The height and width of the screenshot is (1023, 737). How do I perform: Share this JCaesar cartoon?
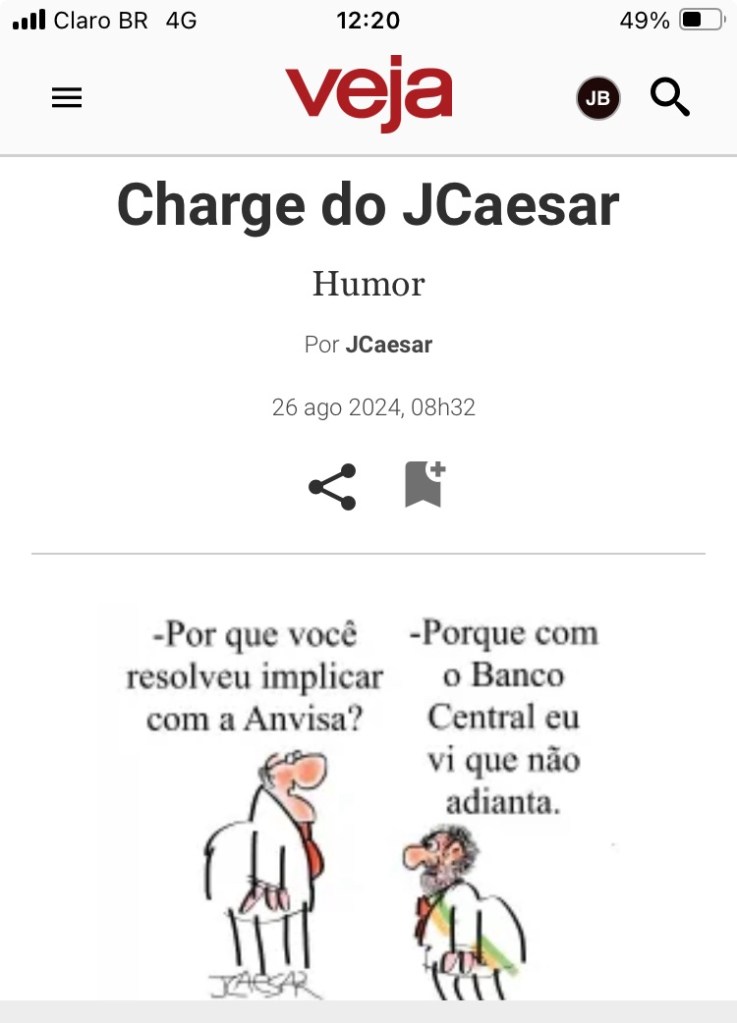click(332, 487)
